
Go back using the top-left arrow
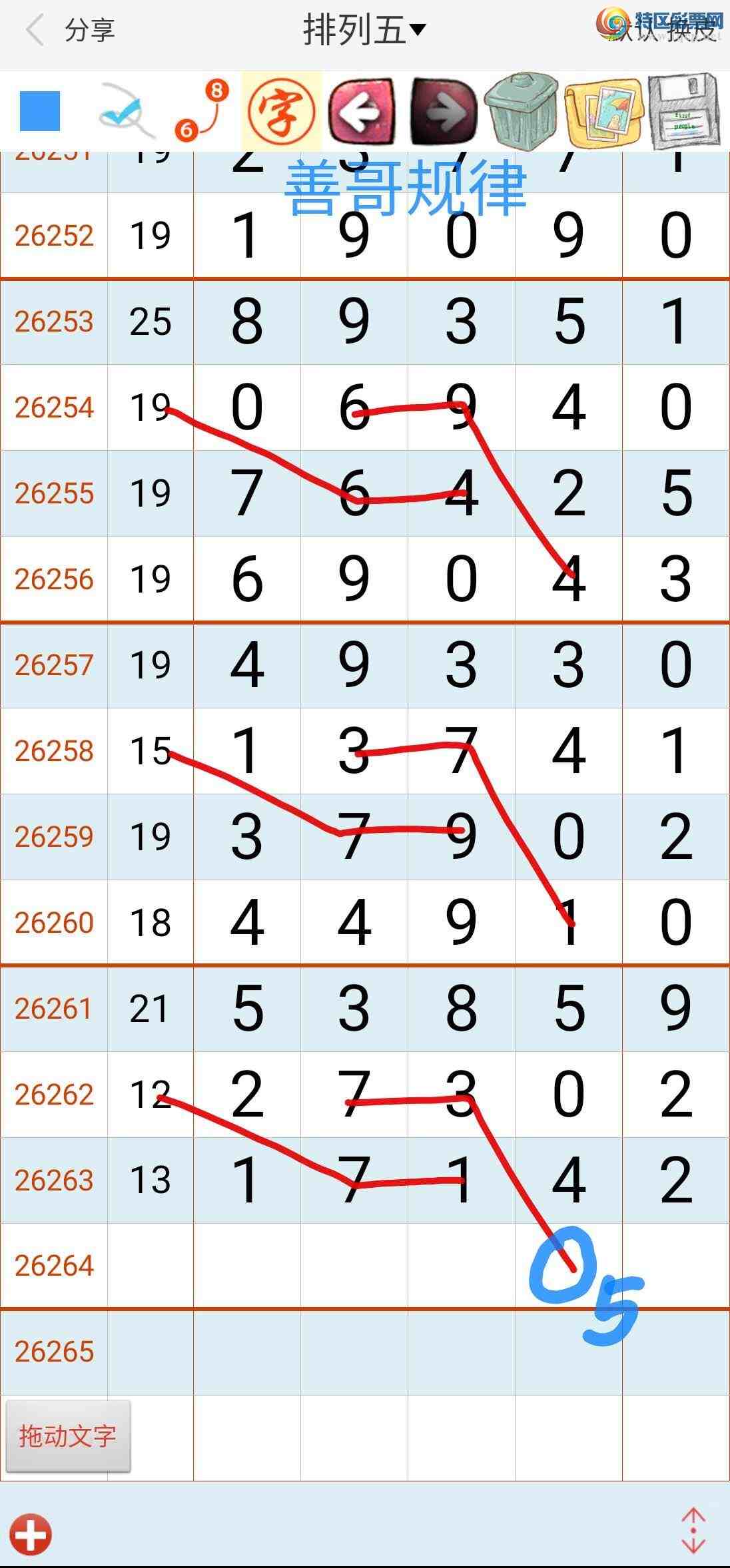pyautogui.click(x=35, y=31)
